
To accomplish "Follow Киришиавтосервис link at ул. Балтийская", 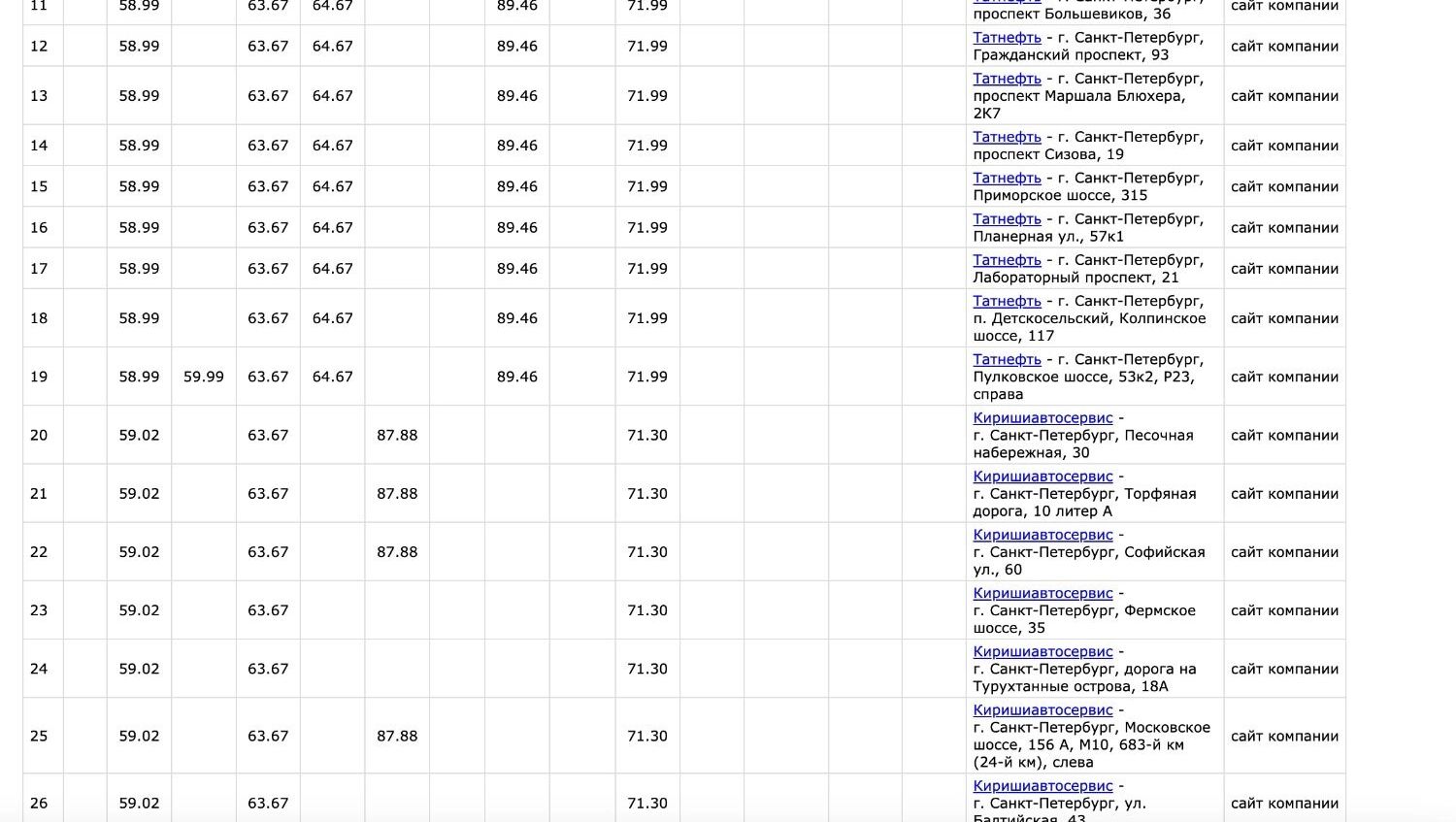I will coord(1042,786).
